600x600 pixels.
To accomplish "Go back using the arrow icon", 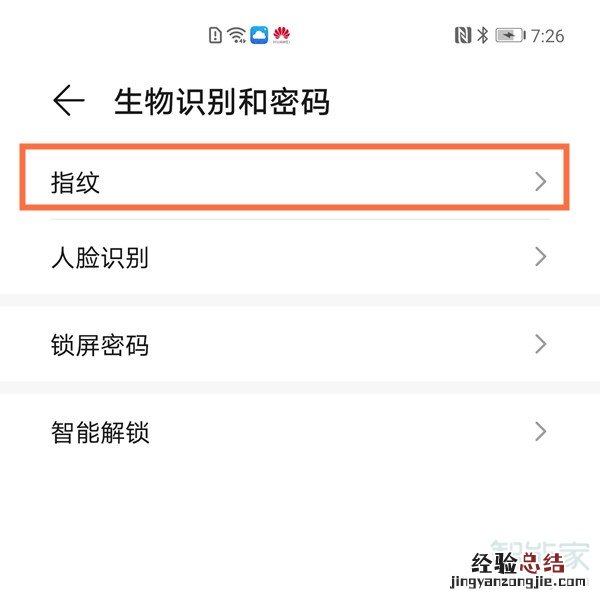I will (x=68, y=101).
